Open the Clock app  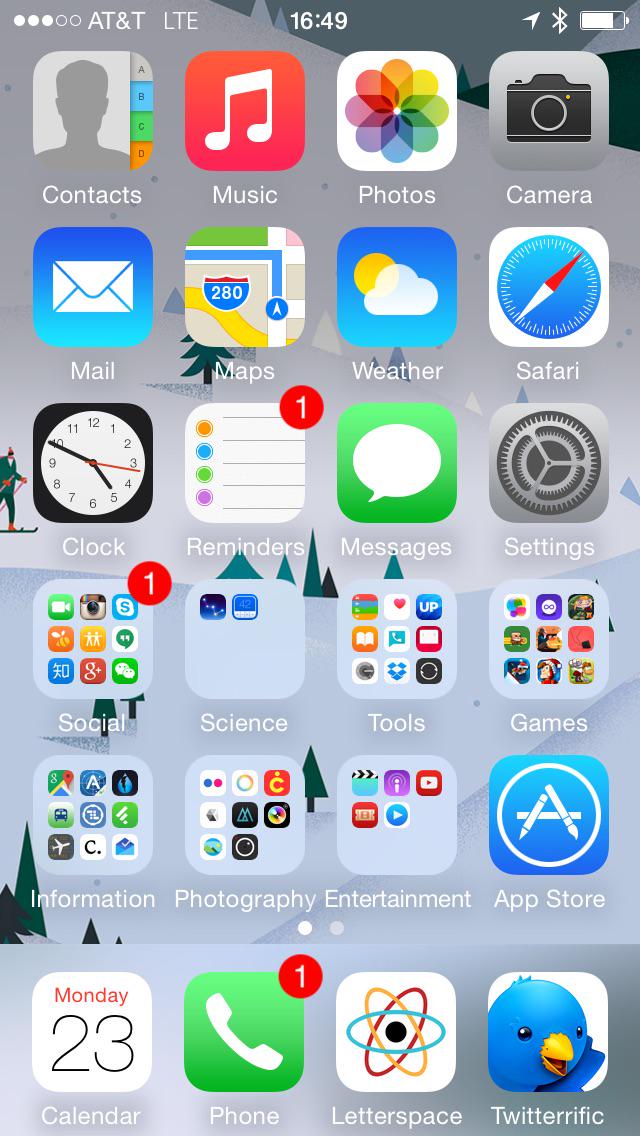click(92, 463)
